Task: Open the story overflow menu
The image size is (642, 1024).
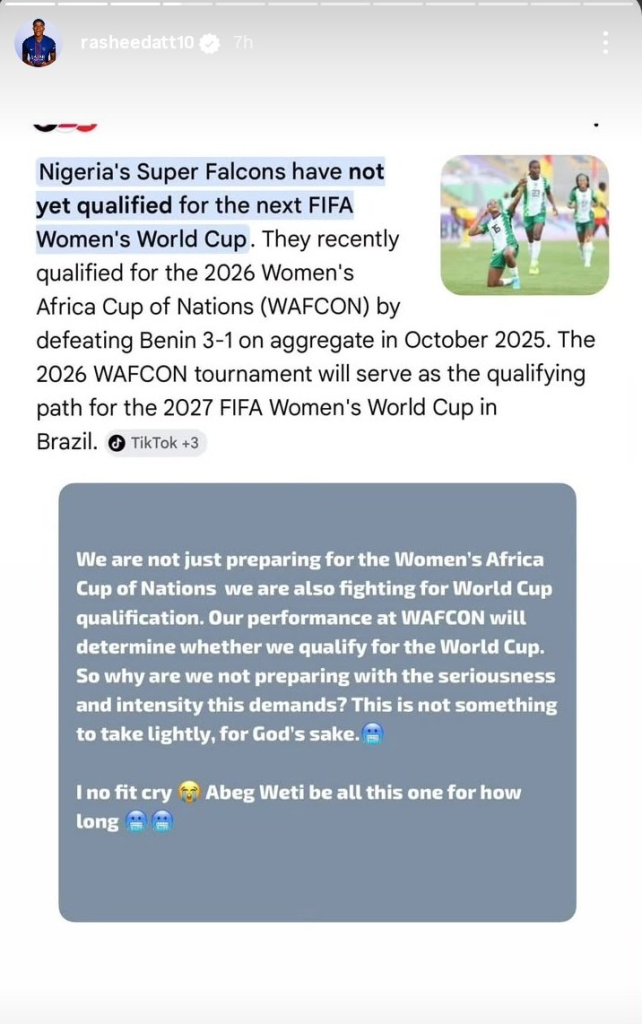Action: pos(606,43)
